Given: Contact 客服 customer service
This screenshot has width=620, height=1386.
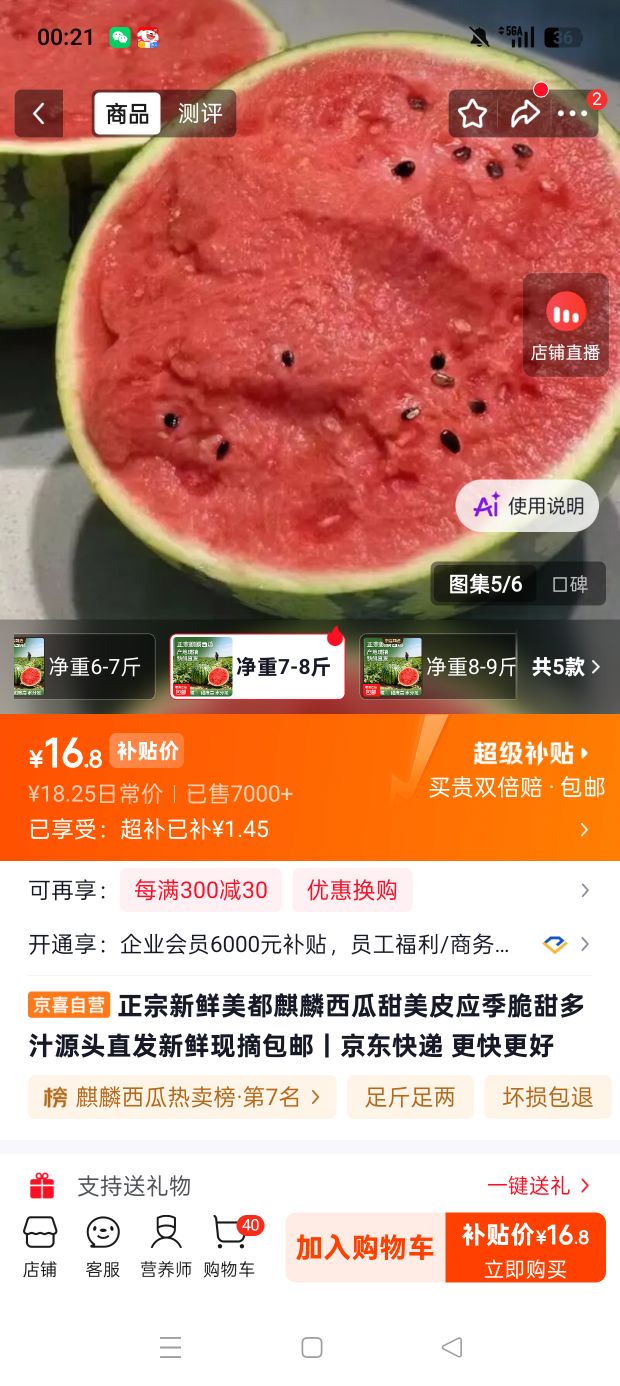Looking at the screenshot, I should click(x=102, y=1247).
